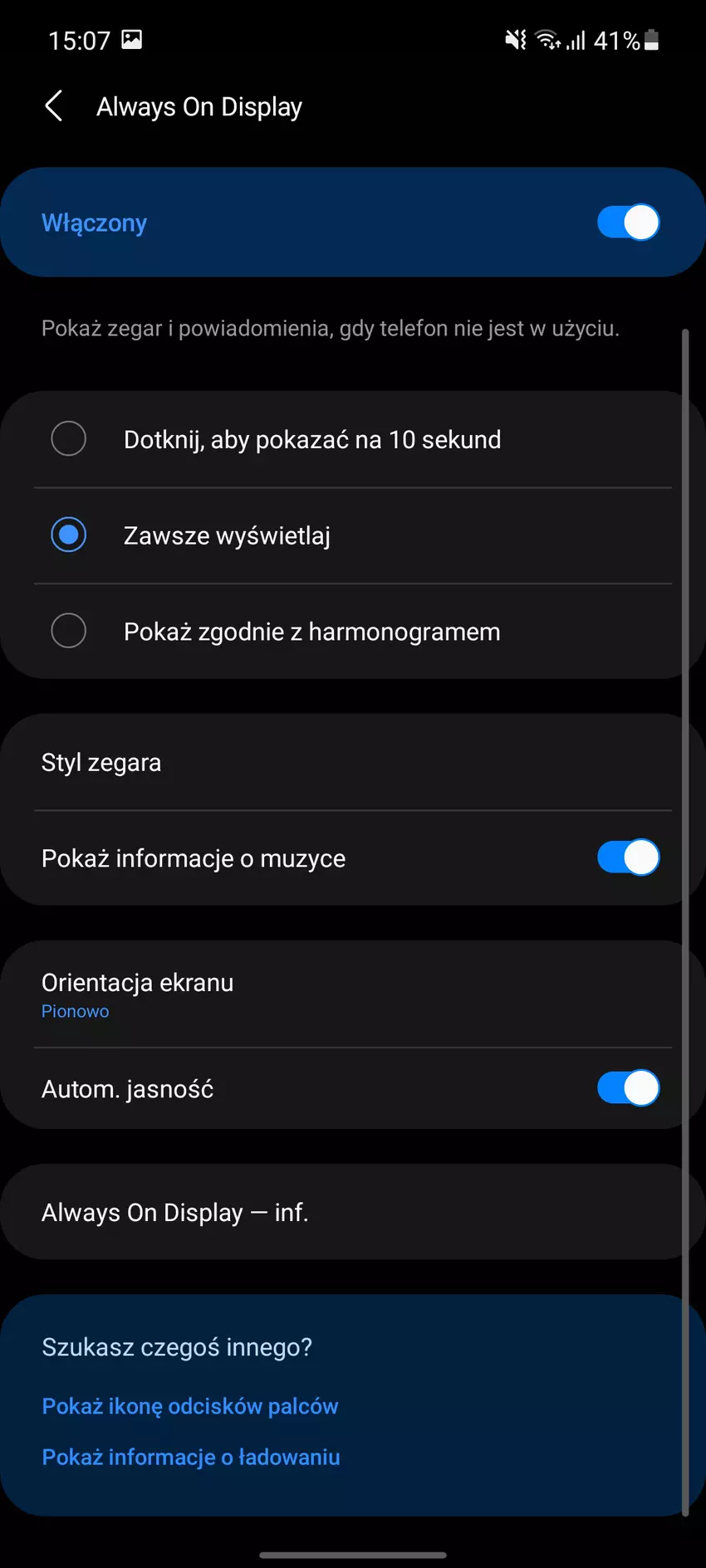Image resolution: width=706 pixels, height=1568 pixels.
Task: Disable the Włączony switch
Action: click(x=628, y=222)
